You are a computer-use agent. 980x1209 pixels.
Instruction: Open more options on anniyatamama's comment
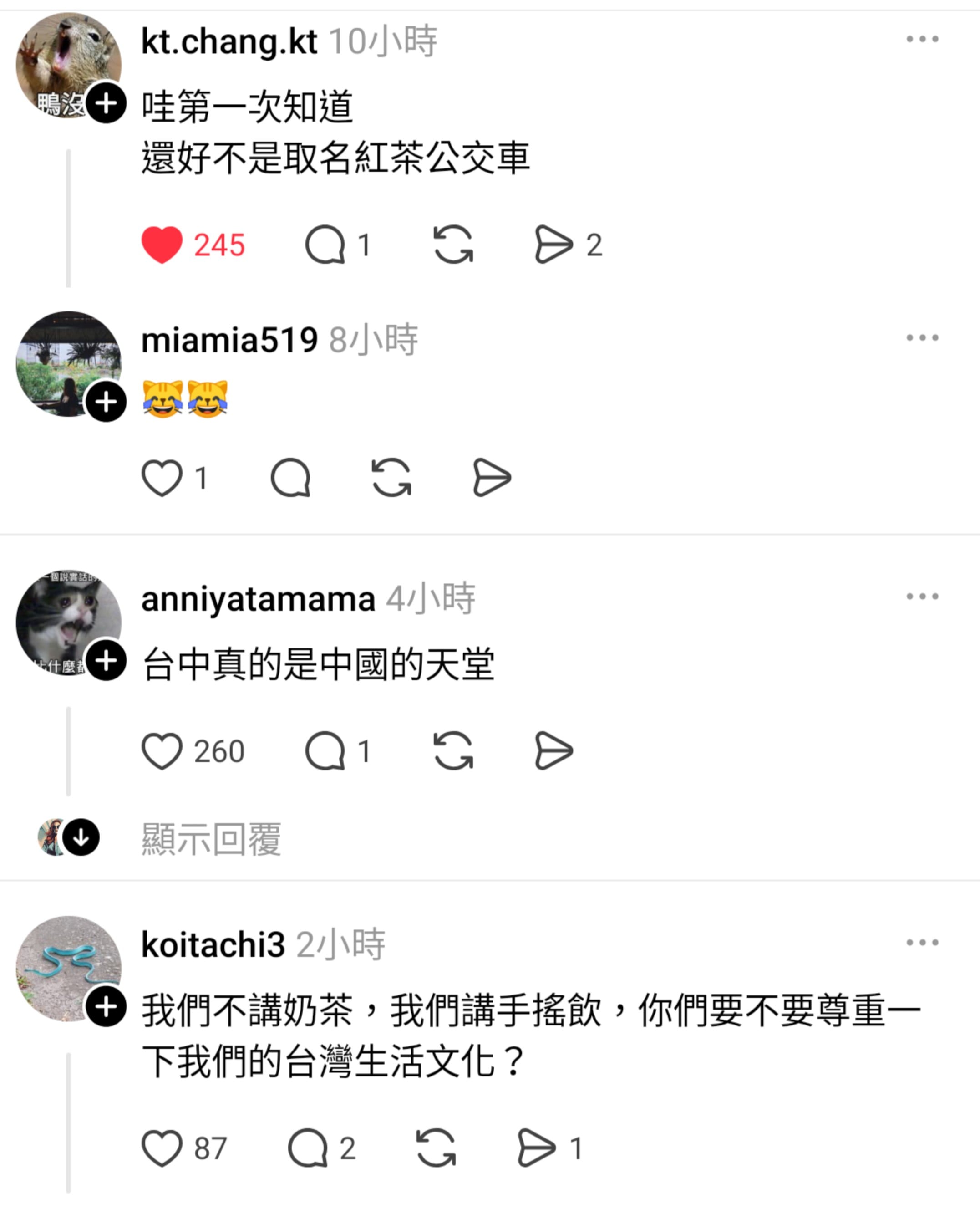point(922,597)
